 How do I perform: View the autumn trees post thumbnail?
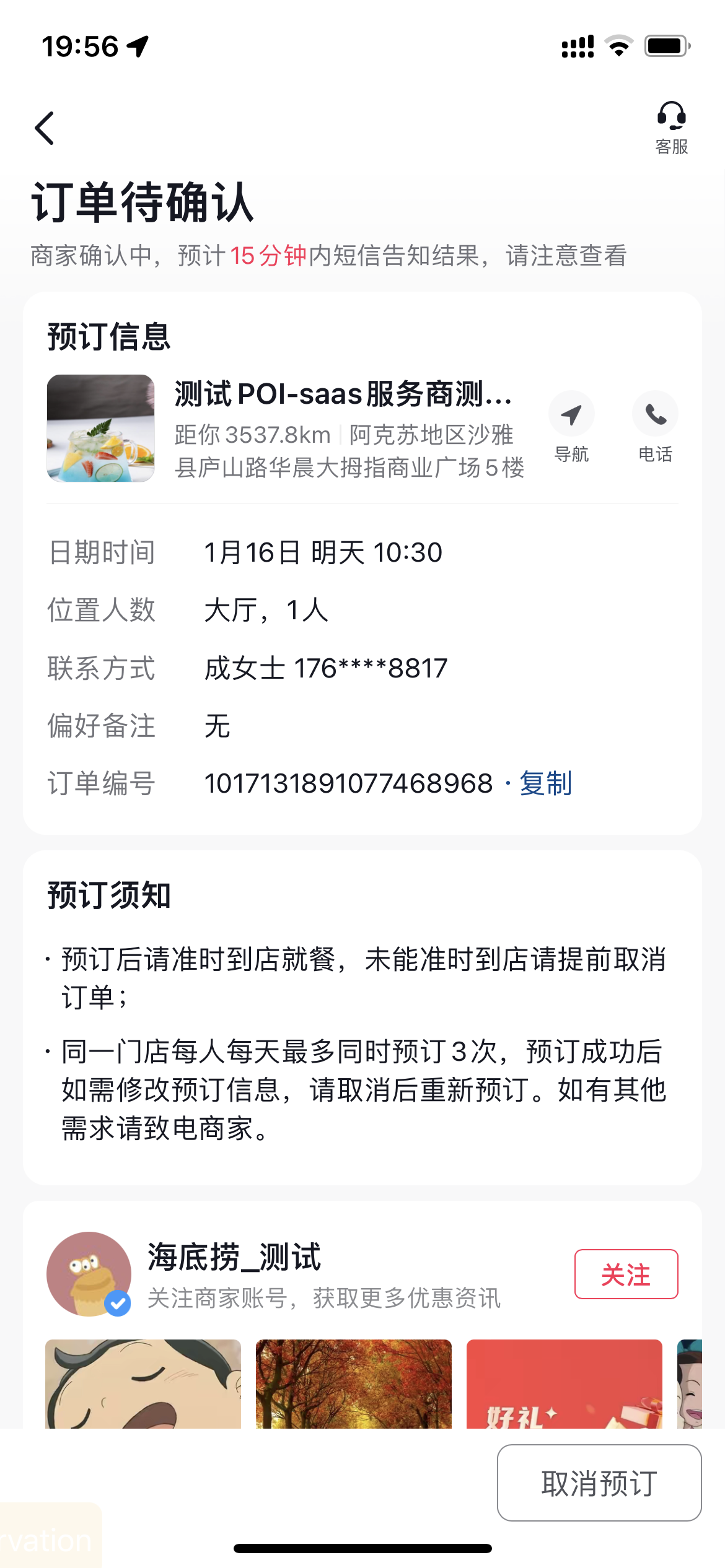pyautogui.click(x=353, y=1385)
